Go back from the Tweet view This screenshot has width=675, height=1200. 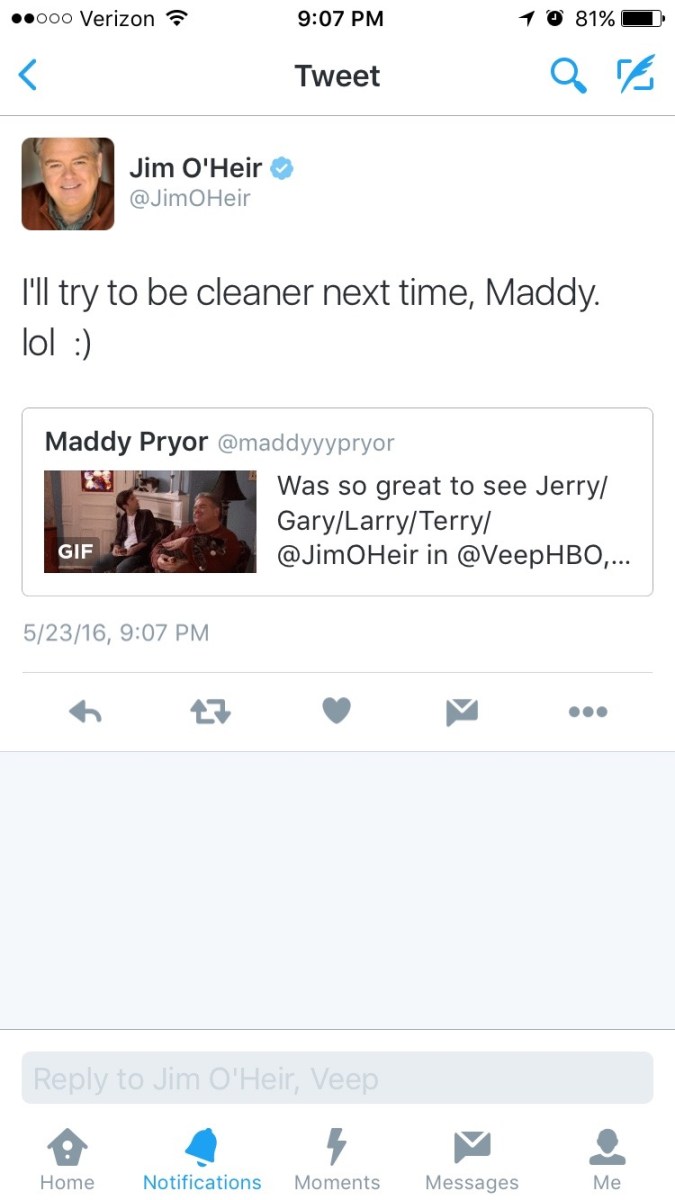[x=28, y=76]
